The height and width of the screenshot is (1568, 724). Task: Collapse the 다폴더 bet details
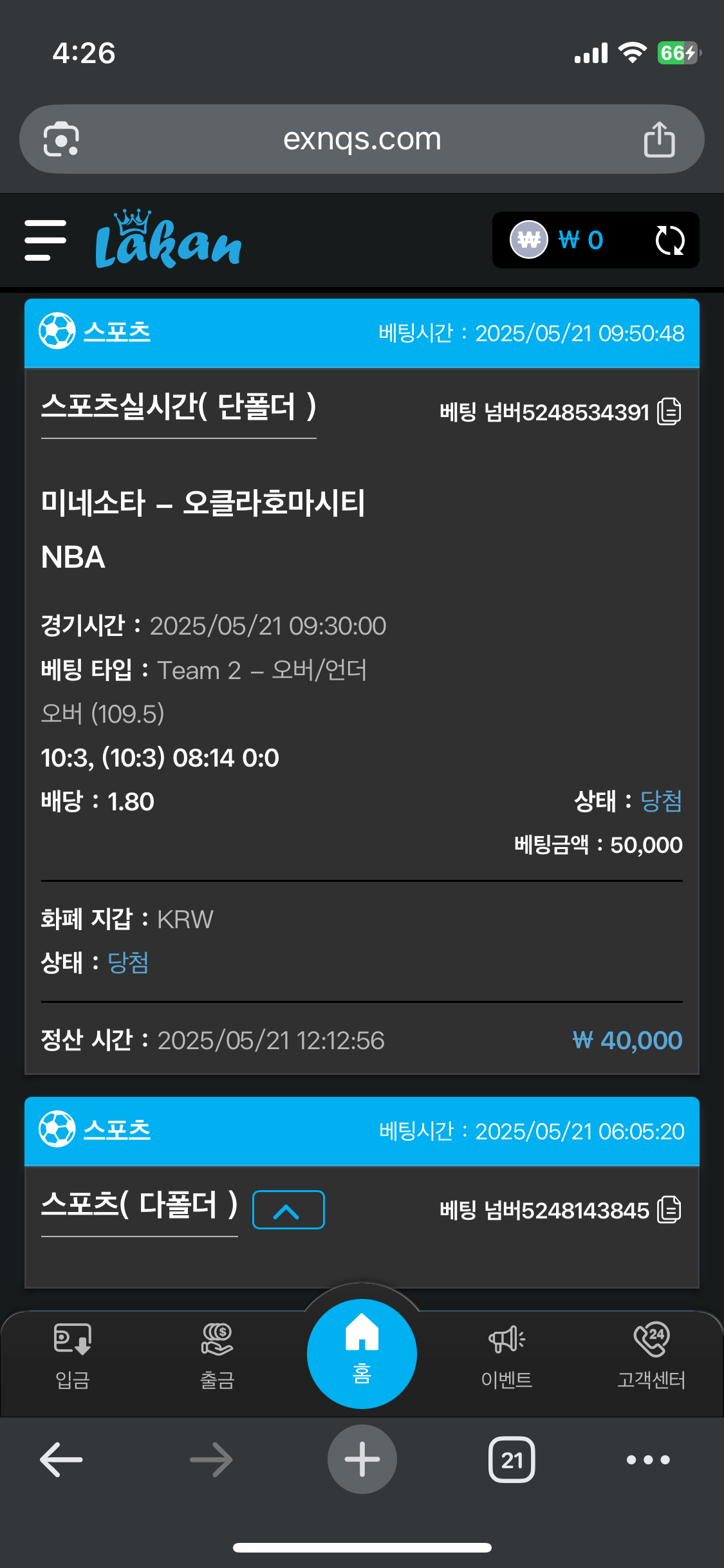point(288,1210)
